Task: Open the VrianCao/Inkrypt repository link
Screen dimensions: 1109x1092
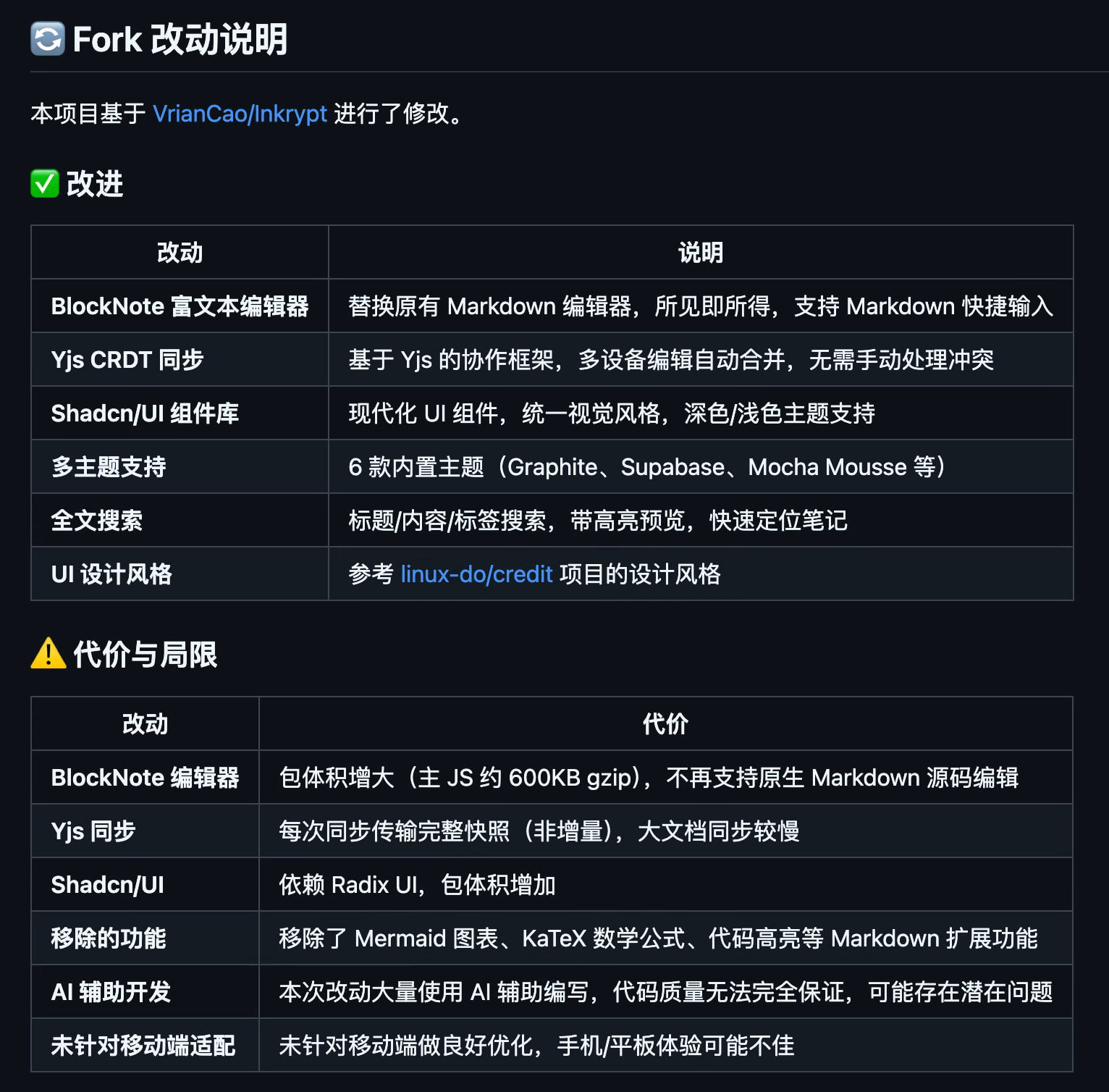Action: tap(240, 114)
